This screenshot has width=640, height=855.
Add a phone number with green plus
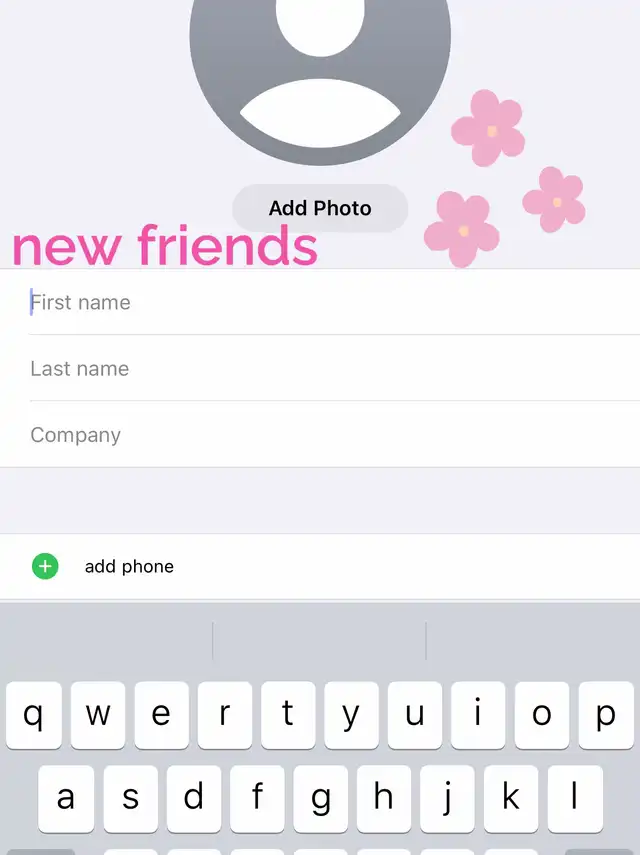45,566
